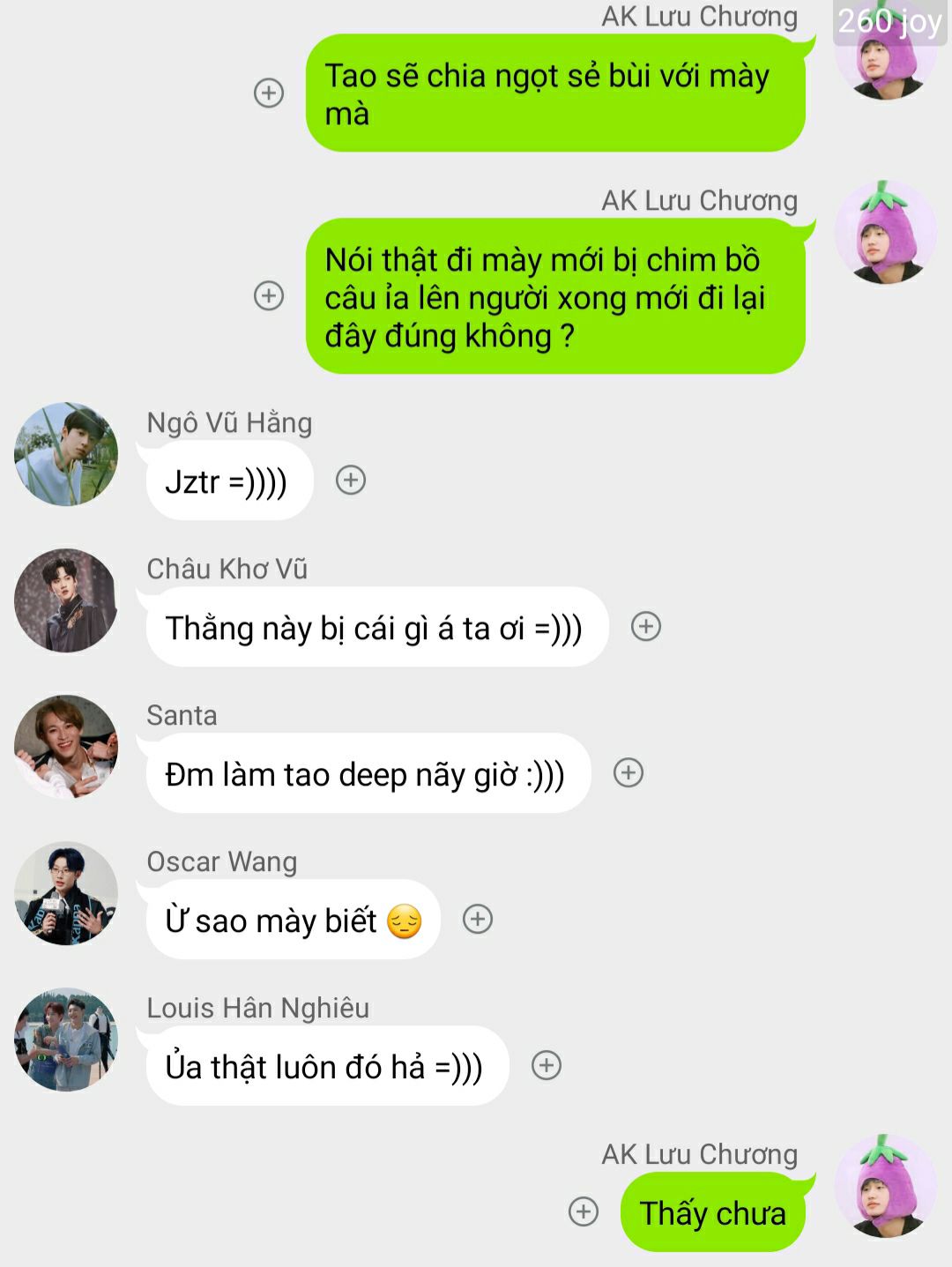This screenshot has height=1267, width=952.
Task: Open Châu Kha Vũ's avatar
Action: click(x=66, y=600)
